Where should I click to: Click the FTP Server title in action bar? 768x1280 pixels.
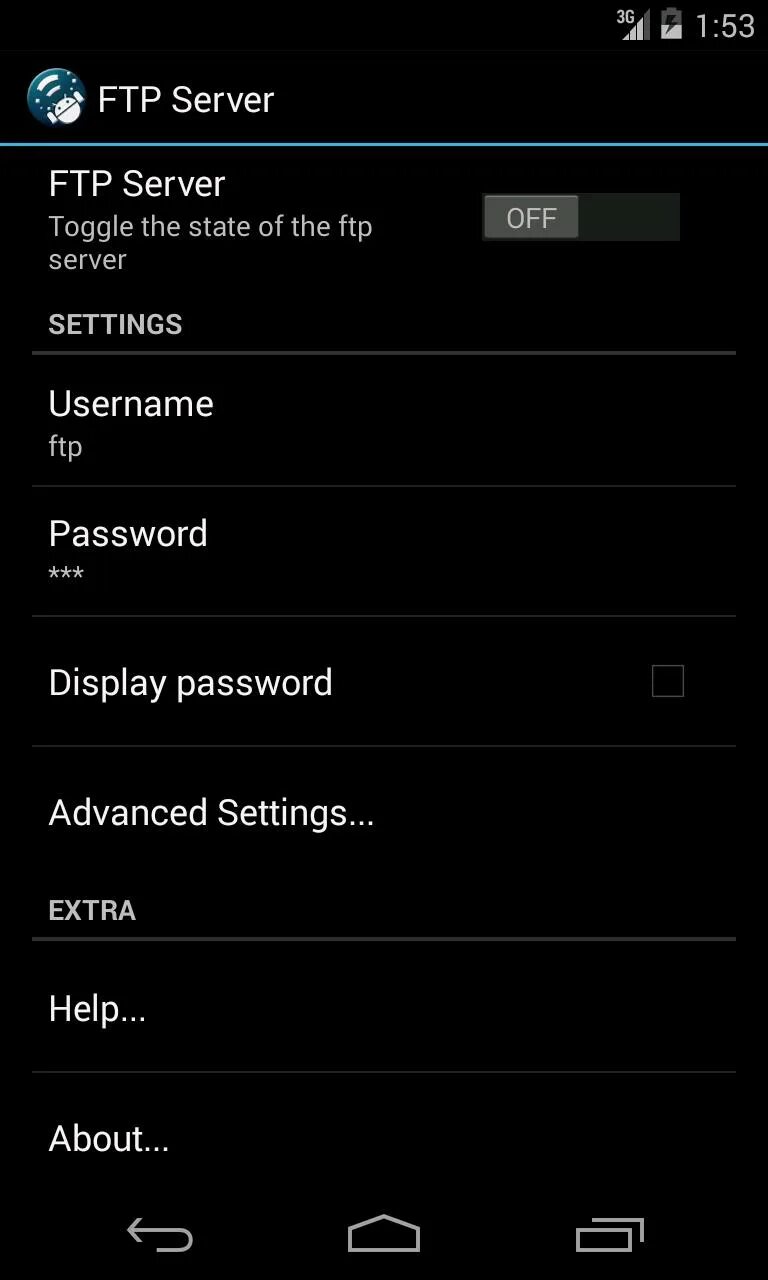[x=186, y=99]
